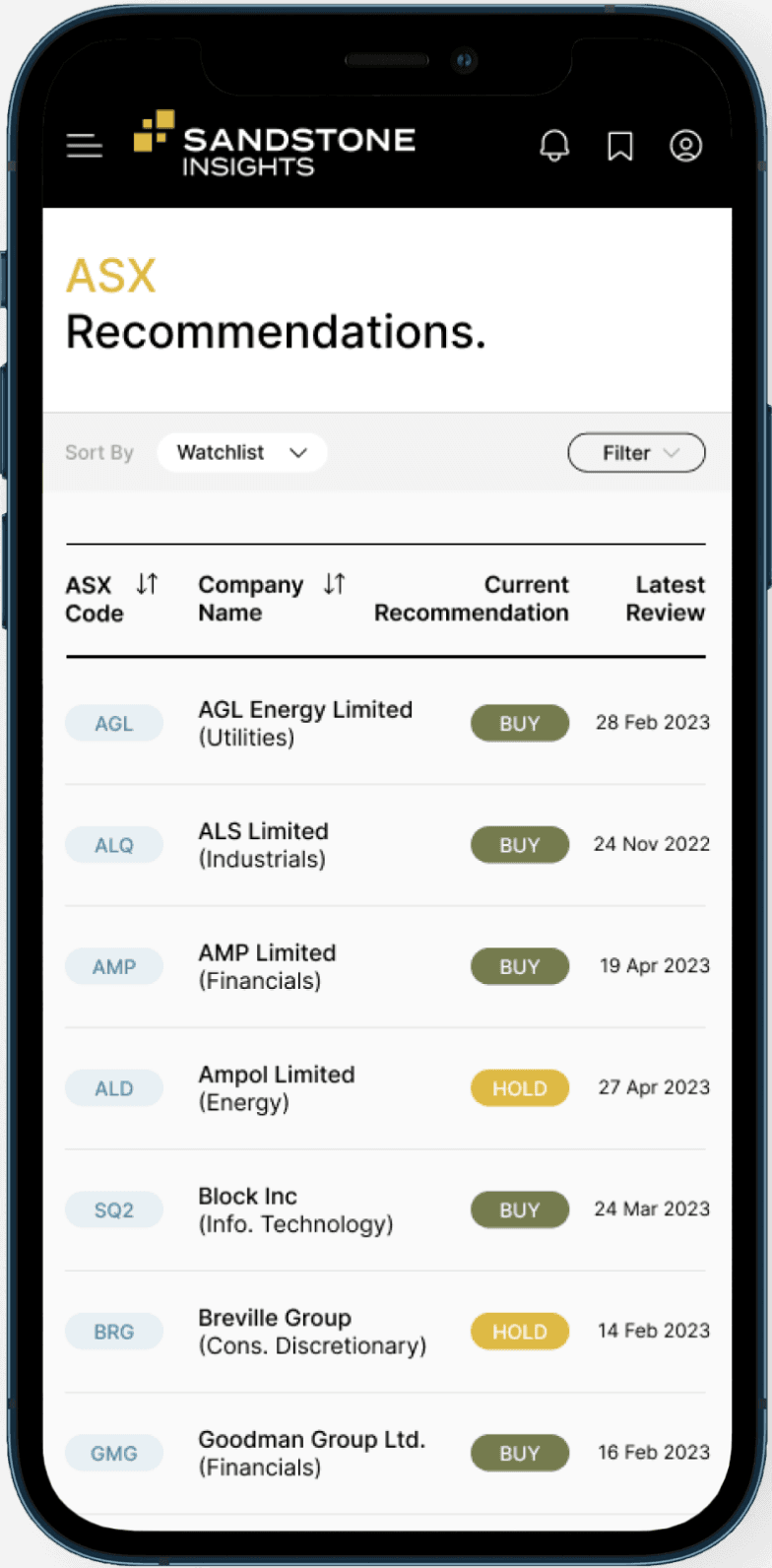Open the notifications bell
The width and height of the screenshot is (772, 1568).
pyautogui.click(x=554, y=146)
